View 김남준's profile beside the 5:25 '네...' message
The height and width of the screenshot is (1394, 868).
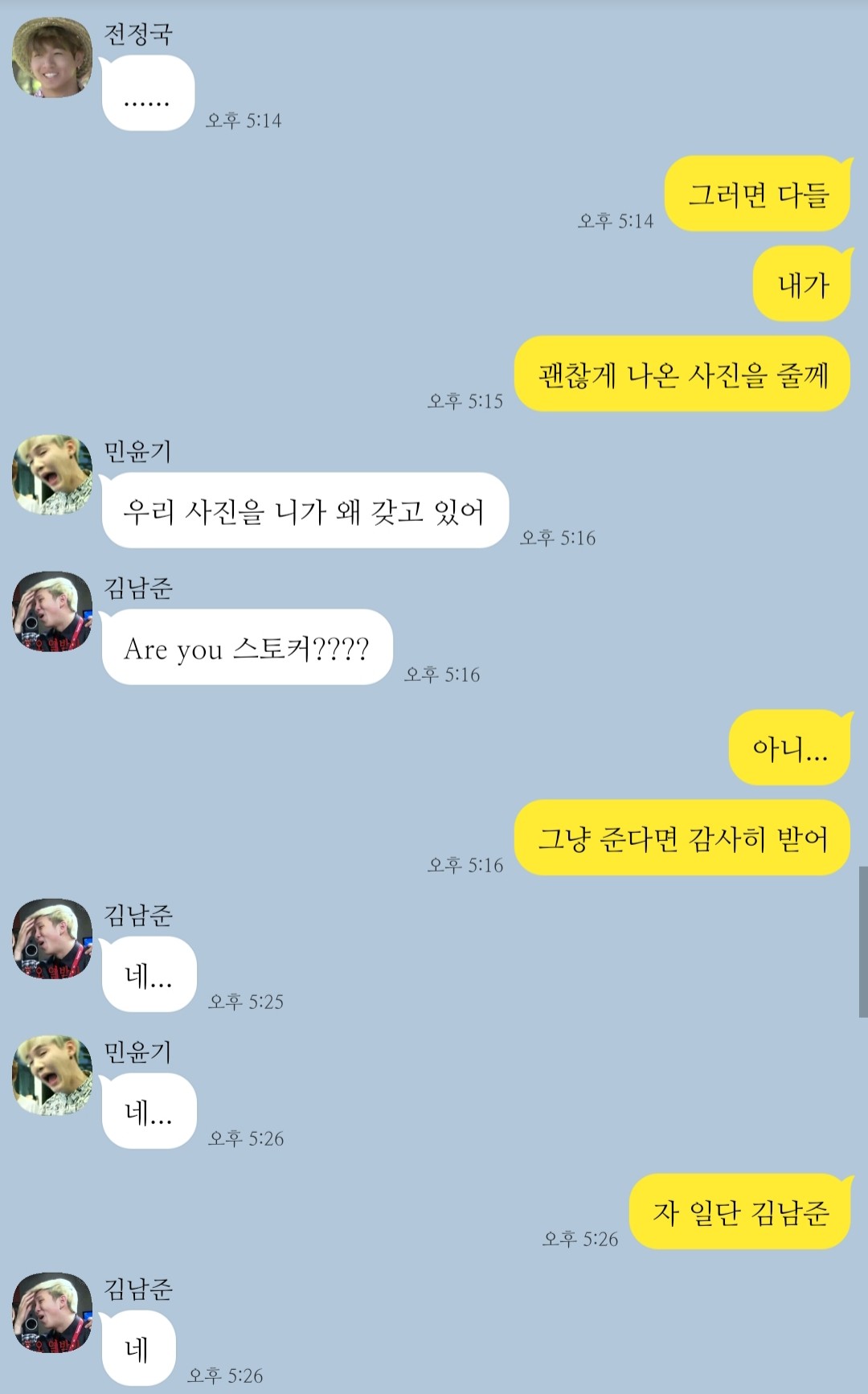click(52, 939)
